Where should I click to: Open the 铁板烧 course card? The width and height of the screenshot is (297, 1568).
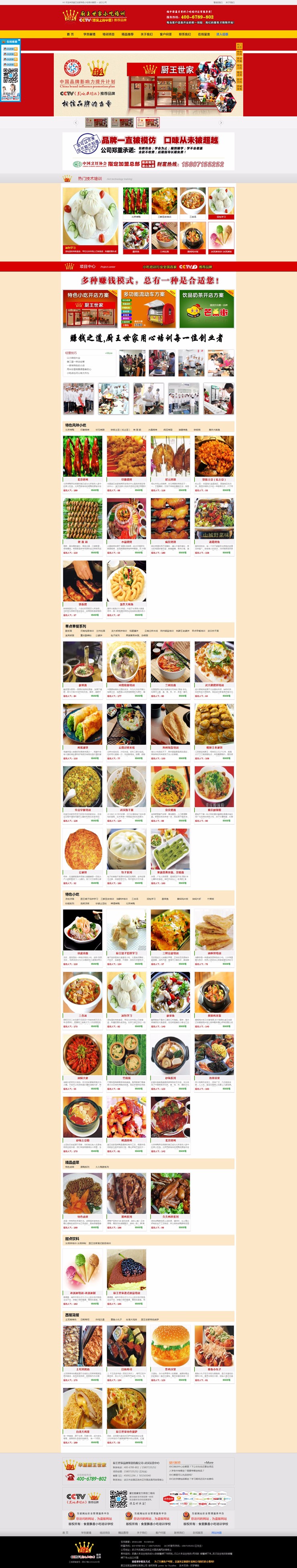pos(83,581)
